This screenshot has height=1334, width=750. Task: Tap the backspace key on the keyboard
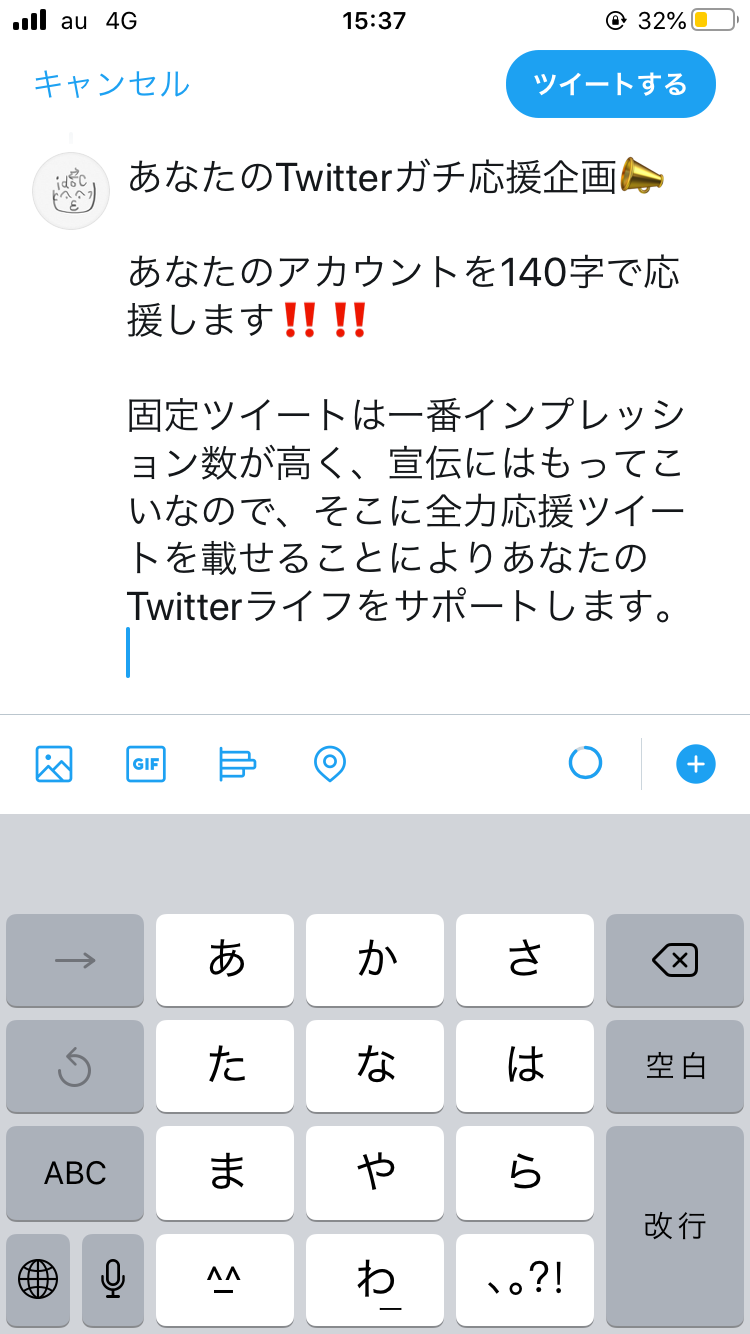(x=675, y=960)
